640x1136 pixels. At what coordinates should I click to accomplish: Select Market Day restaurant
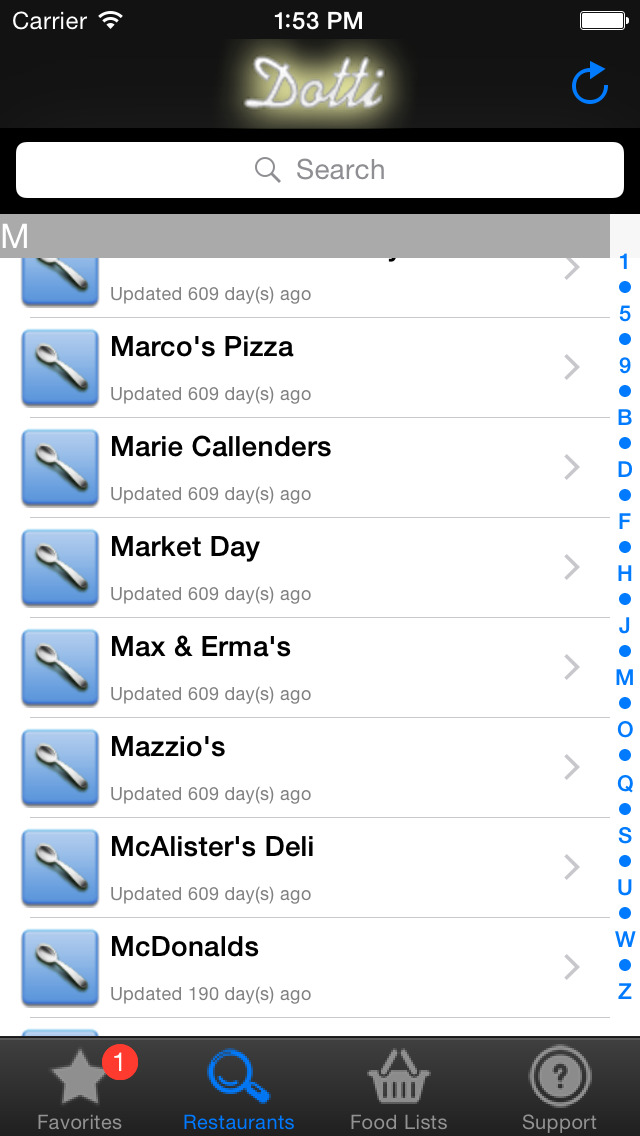(x=304, y=568)
